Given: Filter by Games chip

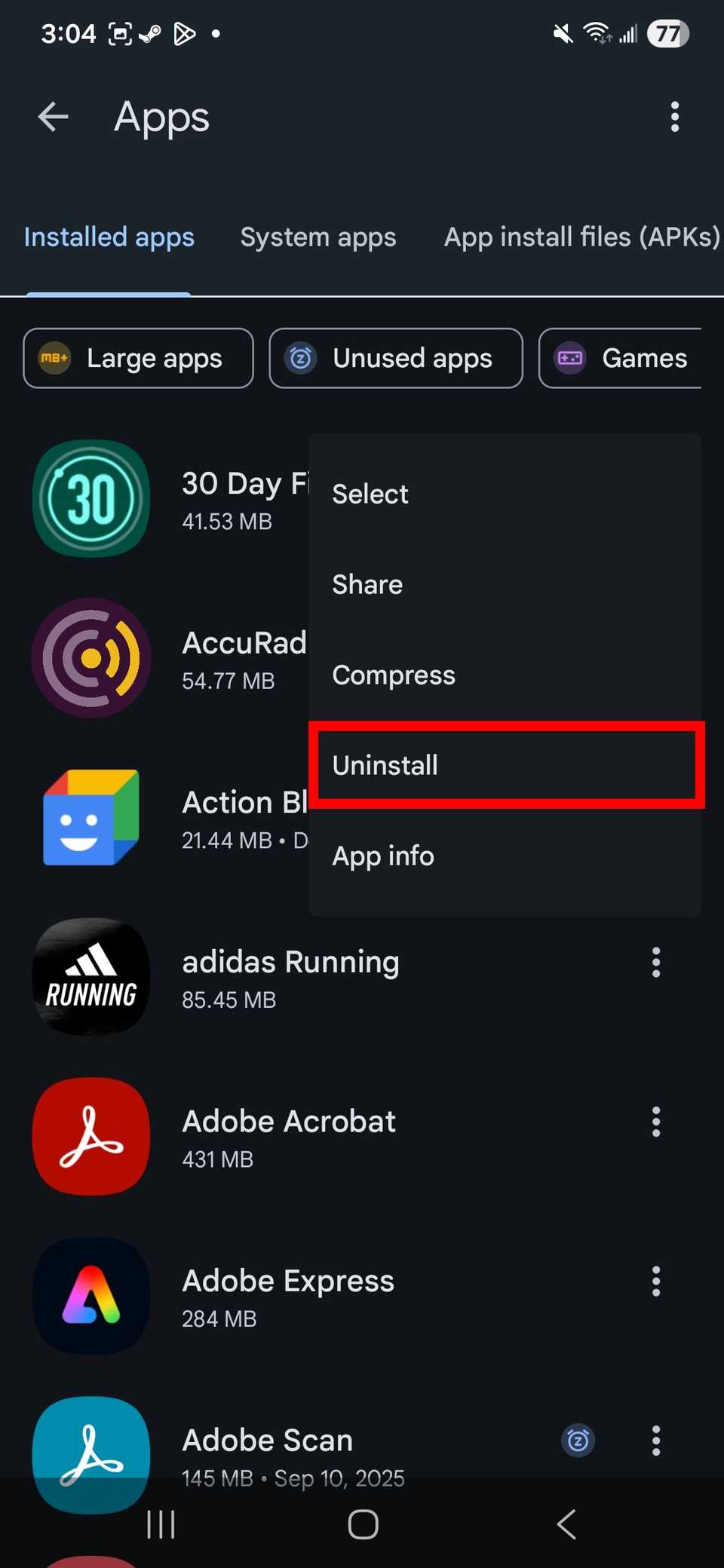Looking at the screenshot, I should coord(622,358).
